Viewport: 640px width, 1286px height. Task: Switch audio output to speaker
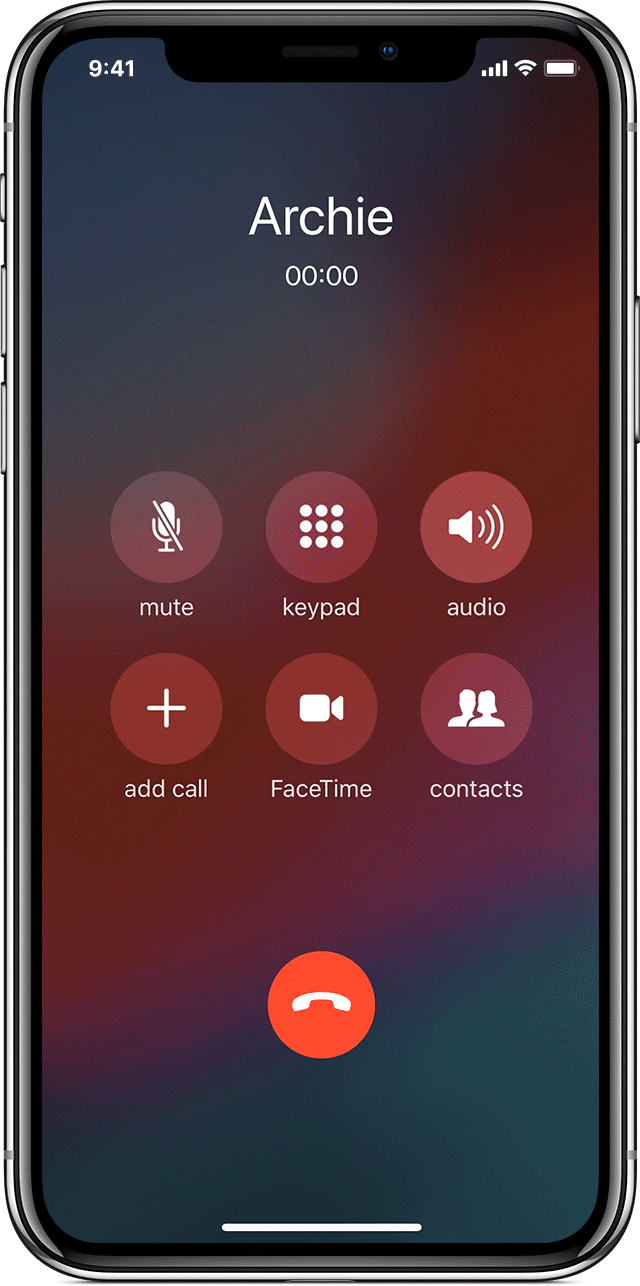(476, 527)
